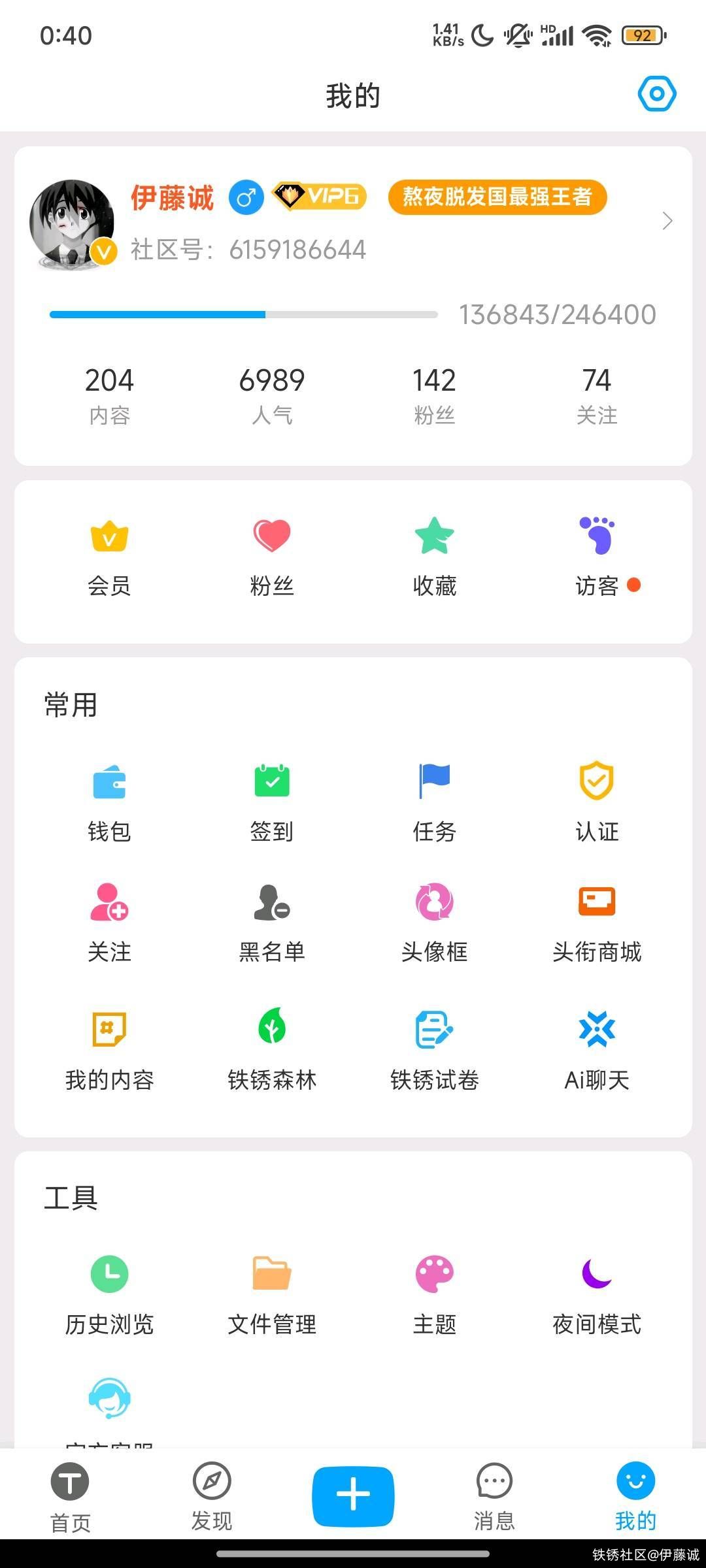Open 伊藤诚 profile details chevron
This screenshot has height=1568, width=706.
667,221
